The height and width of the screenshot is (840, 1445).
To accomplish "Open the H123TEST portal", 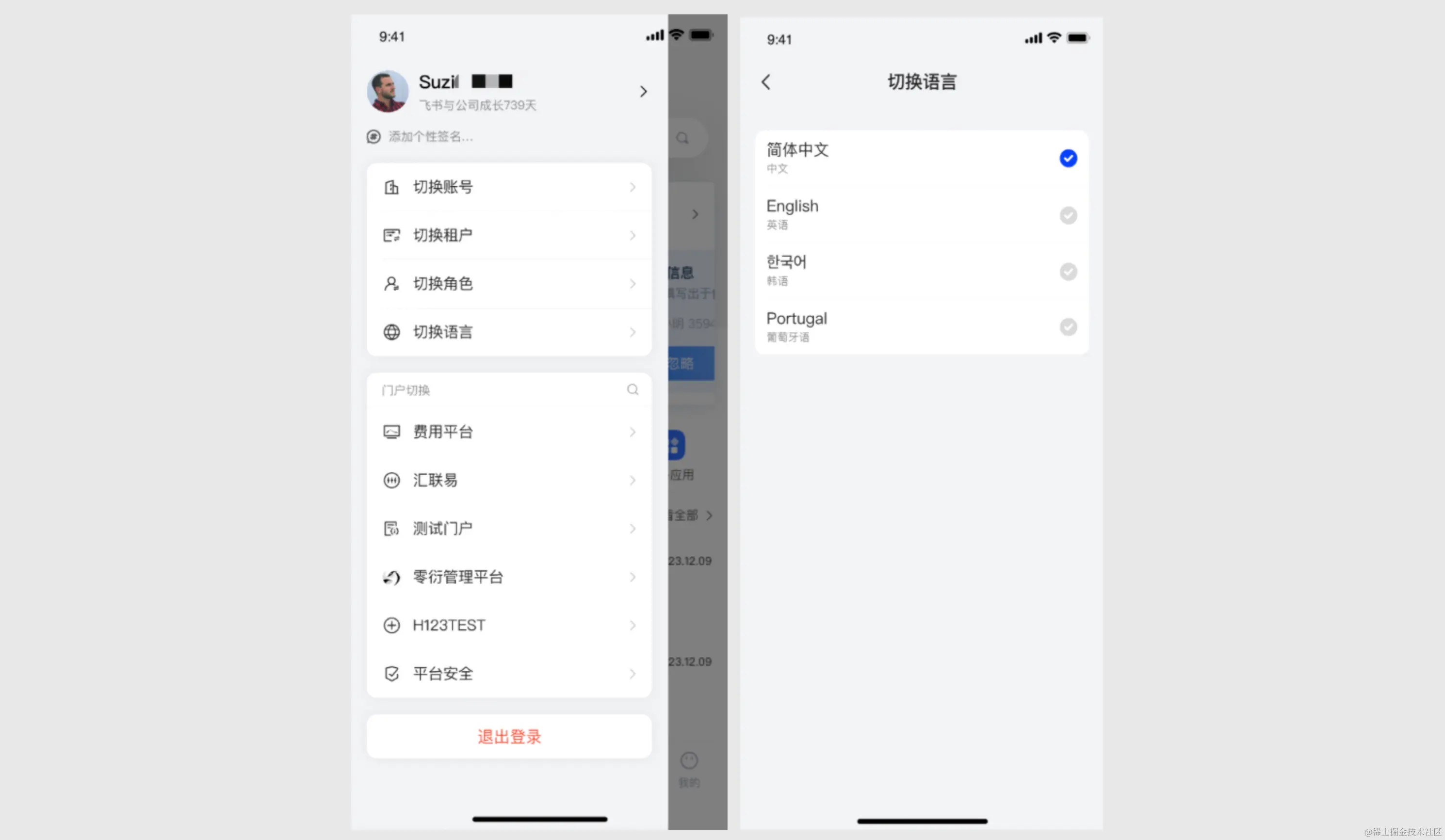I will (509, 625).
